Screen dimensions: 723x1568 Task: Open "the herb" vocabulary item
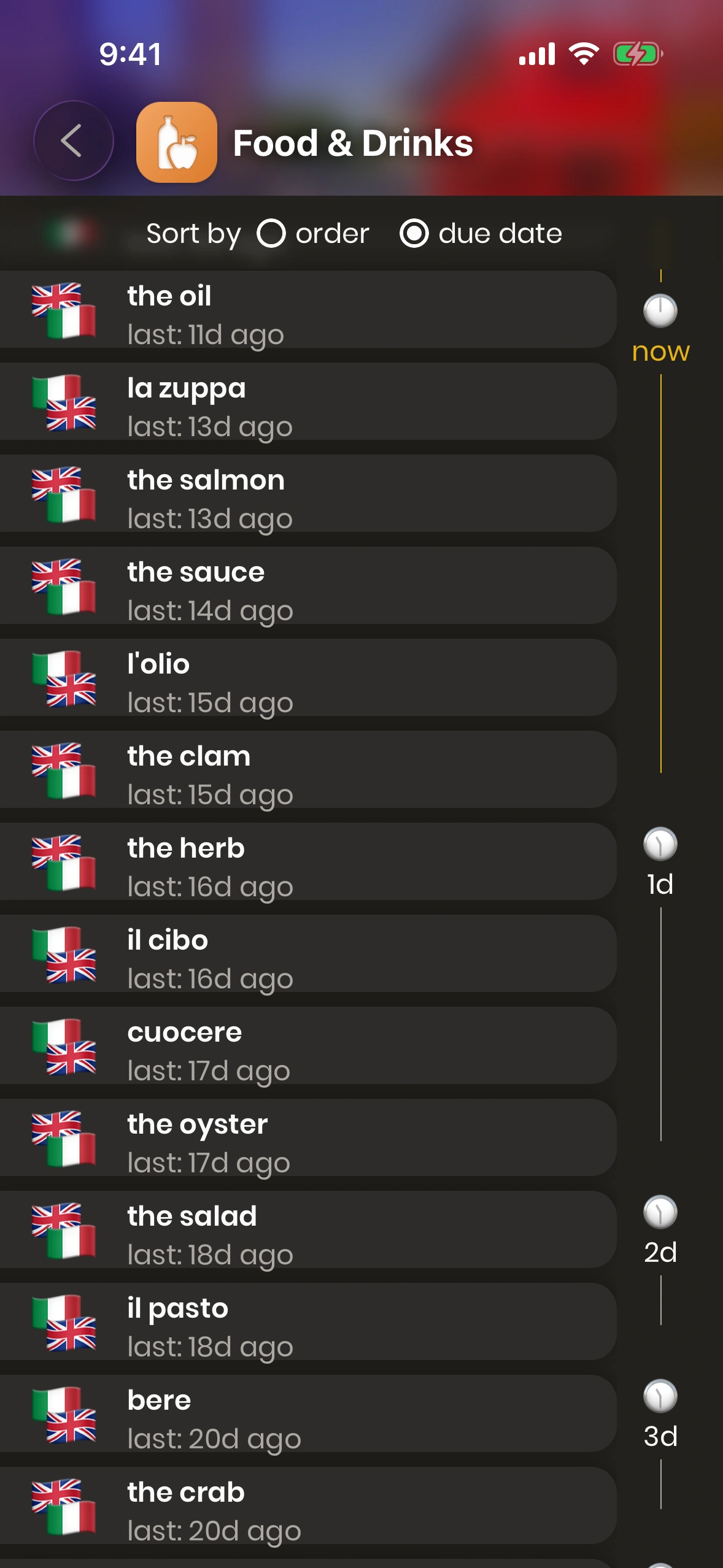coord(307,863)
